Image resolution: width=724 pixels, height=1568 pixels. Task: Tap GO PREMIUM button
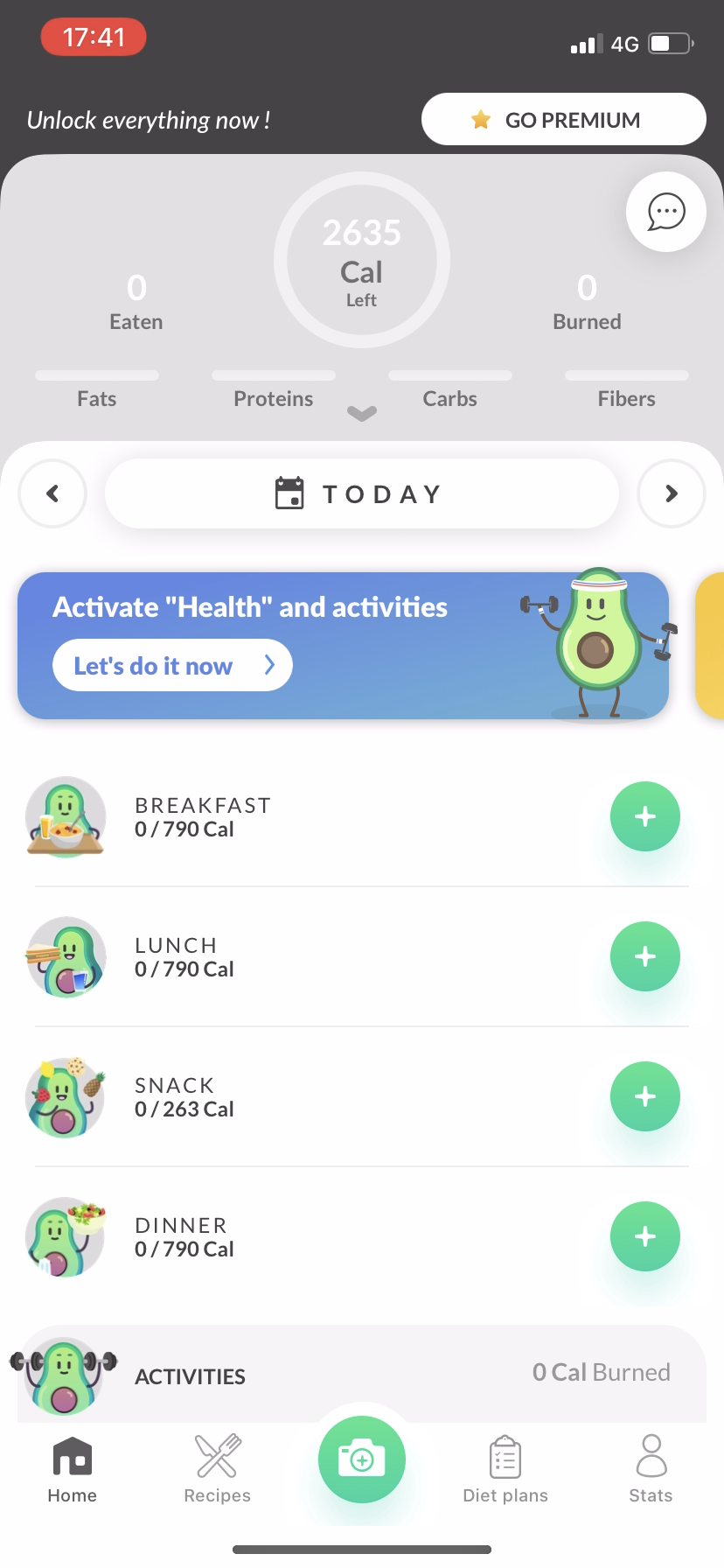(563, 119)
